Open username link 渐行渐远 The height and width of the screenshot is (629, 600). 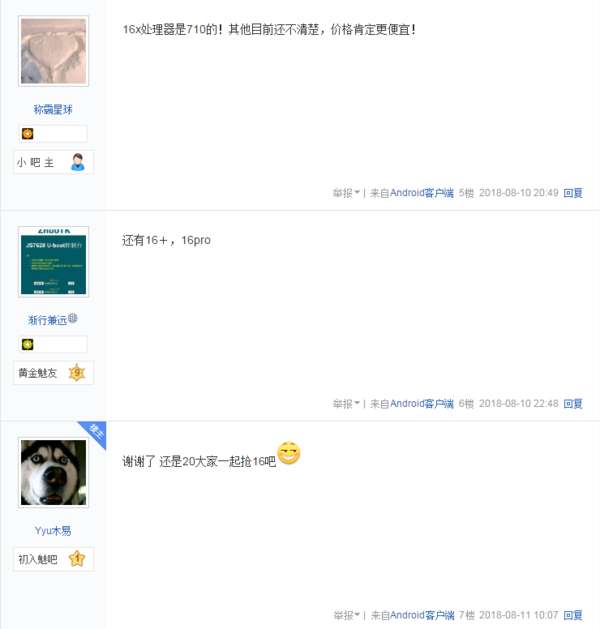coord(47,320)
